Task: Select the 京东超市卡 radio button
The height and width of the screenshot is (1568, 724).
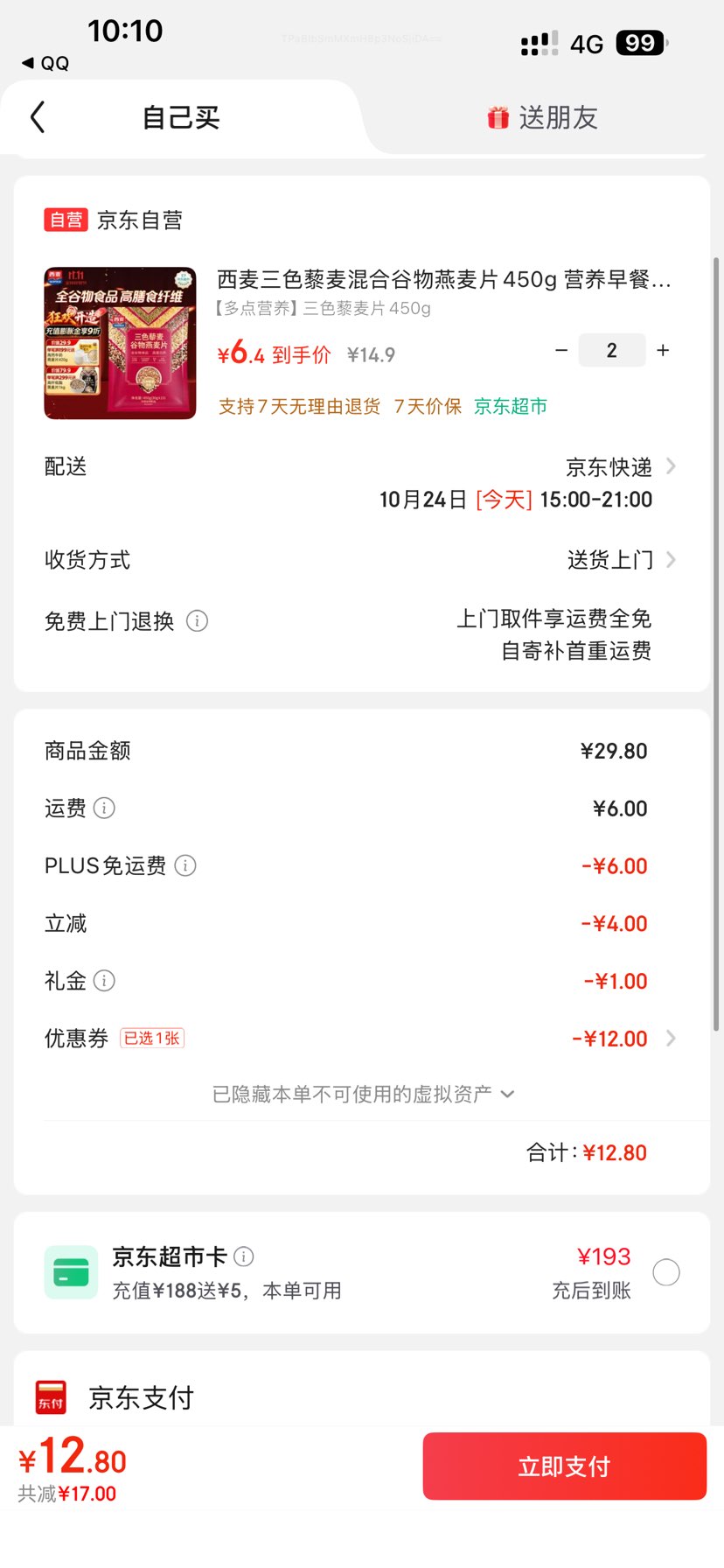Action: click(x=666, y=1272)
